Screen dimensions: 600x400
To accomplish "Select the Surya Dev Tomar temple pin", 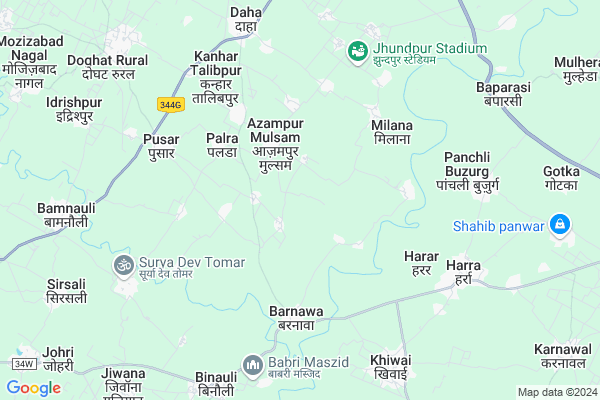I will 124,264.
